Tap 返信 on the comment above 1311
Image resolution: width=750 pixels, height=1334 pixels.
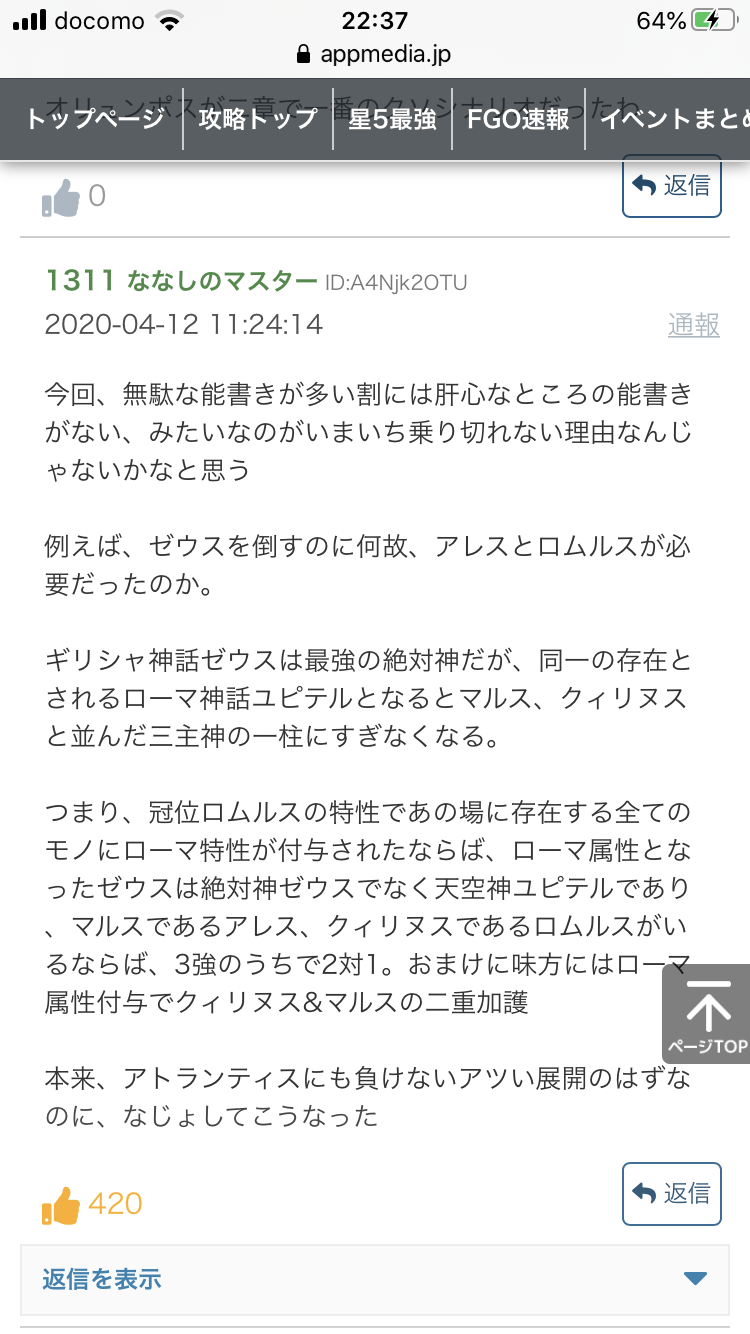tap(671, 186)
